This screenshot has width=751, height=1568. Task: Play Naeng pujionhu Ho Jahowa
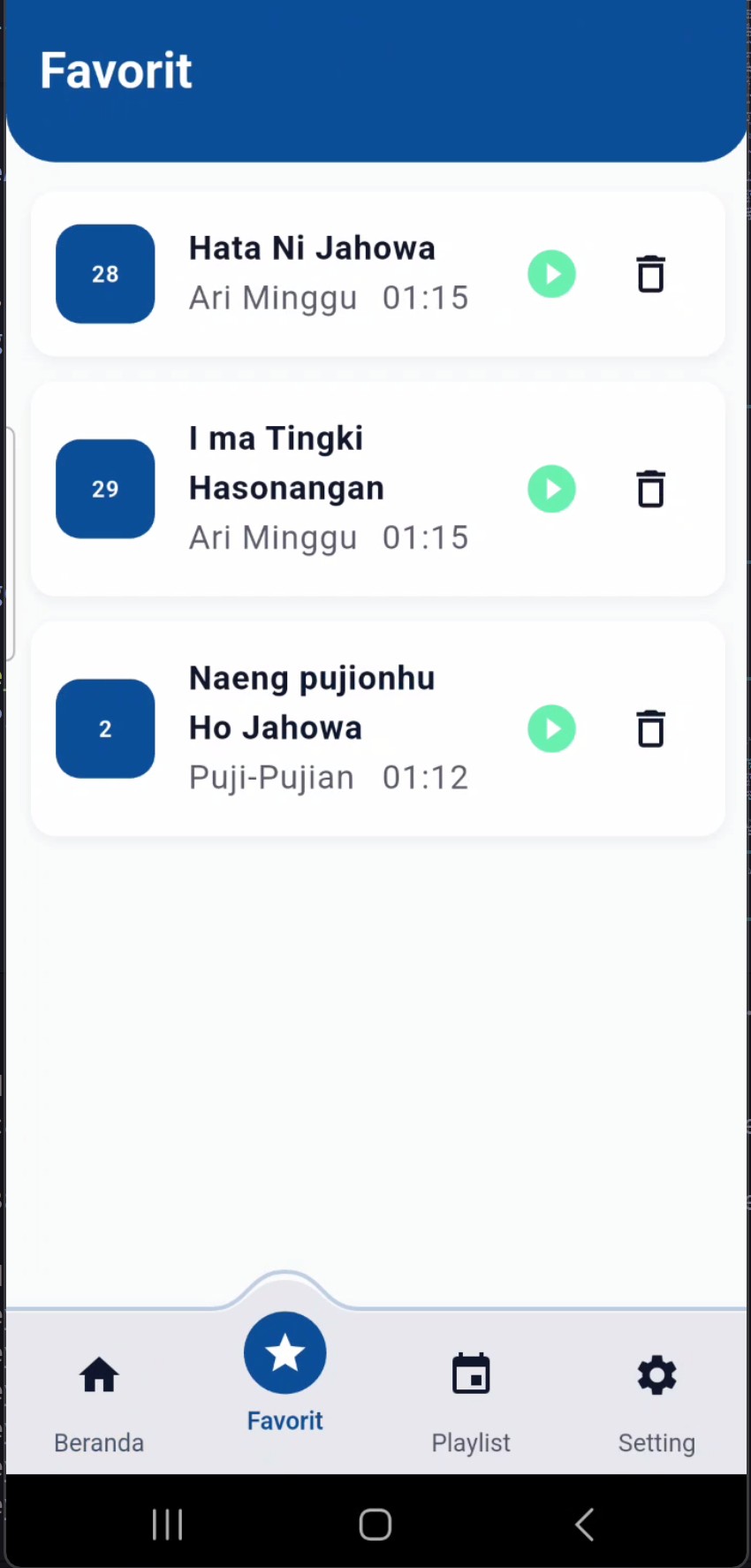coord(551,728)
